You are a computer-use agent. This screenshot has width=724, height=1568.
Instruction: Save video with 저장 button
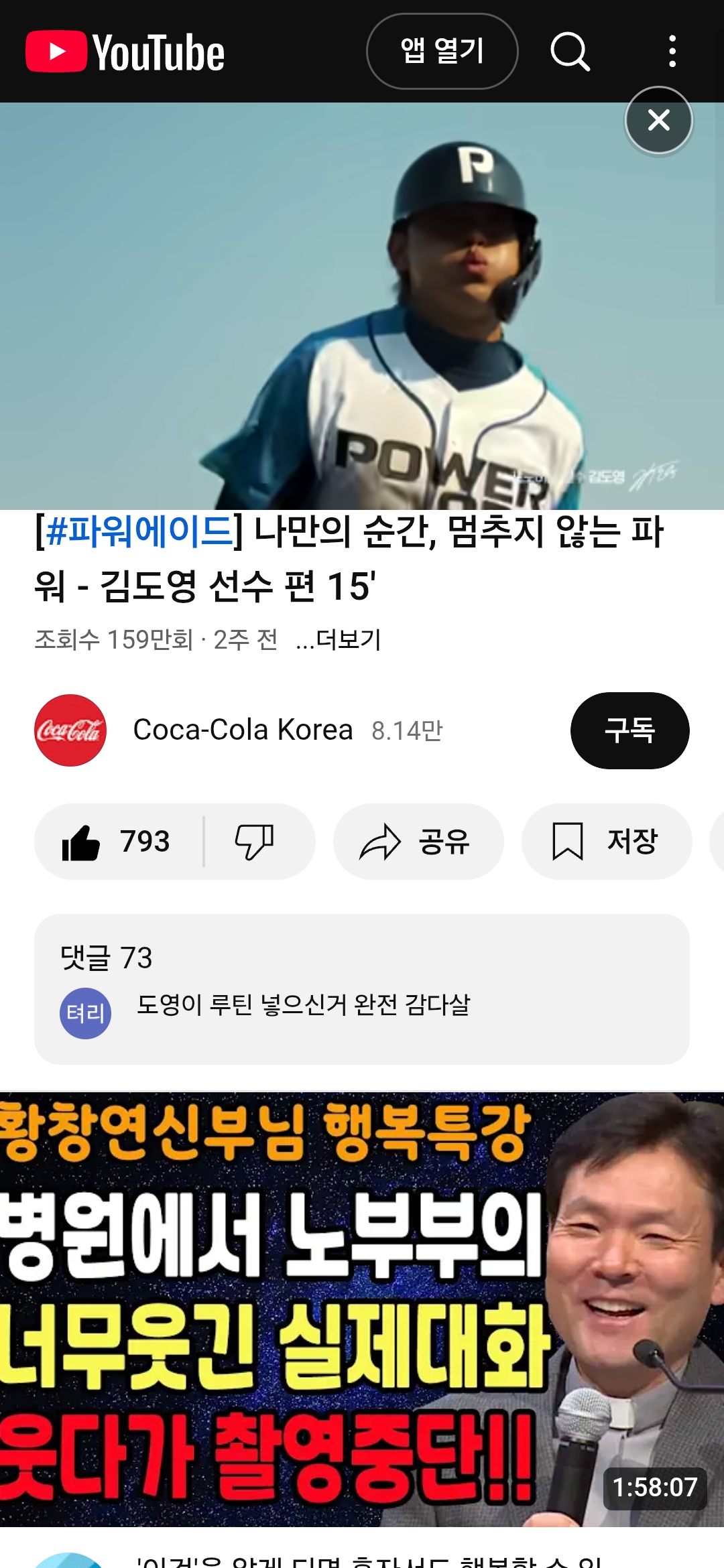[x=606, y=842]
